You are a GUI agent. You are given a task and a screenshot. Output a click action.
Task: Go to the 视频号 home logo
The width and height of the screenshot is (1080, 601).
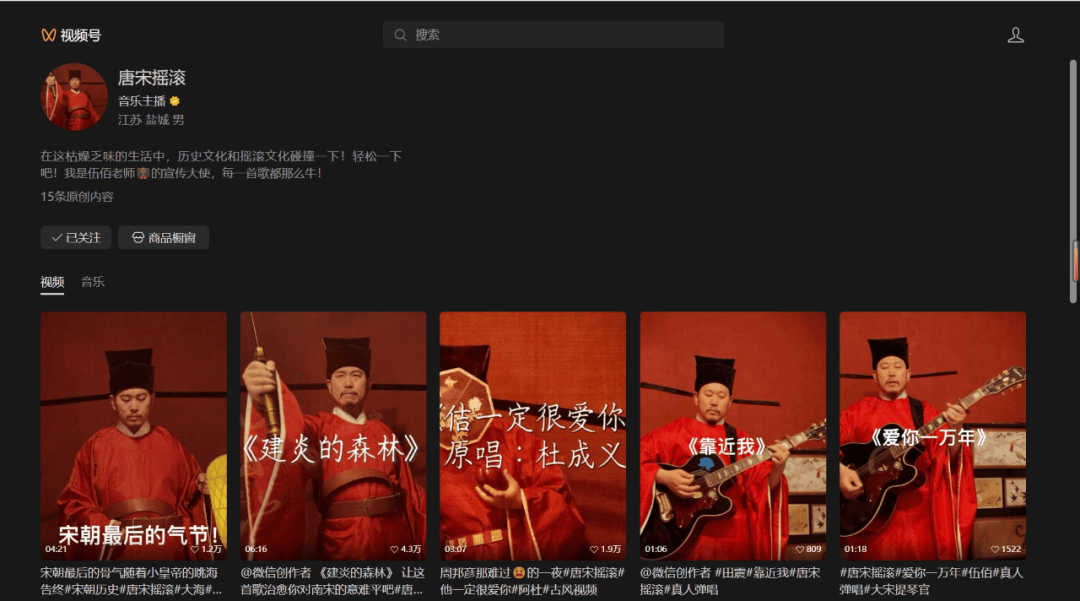coord(71,35)
